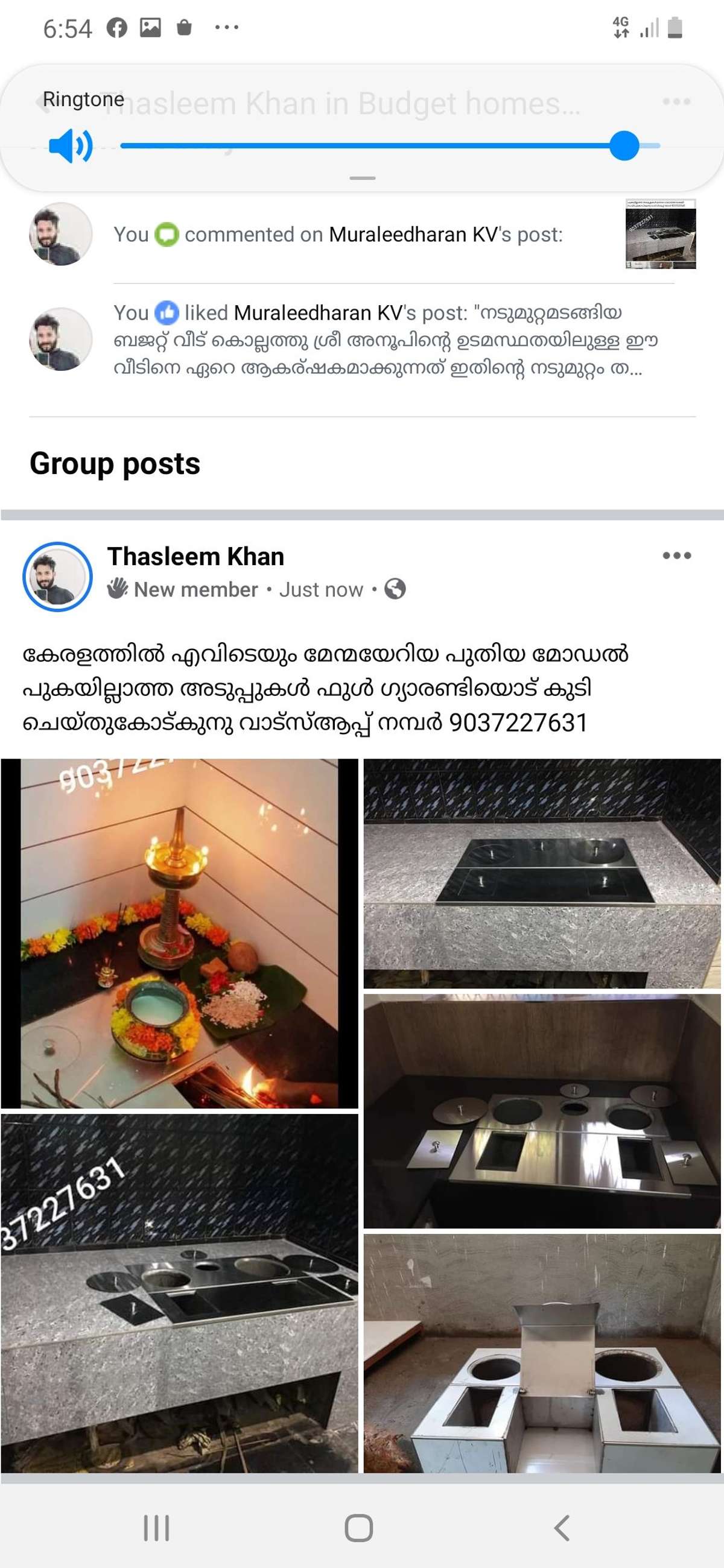This screenshot has width=724, height=1568.
Task: Open the black glass stove top photo
Action: [x=542, y=873]
